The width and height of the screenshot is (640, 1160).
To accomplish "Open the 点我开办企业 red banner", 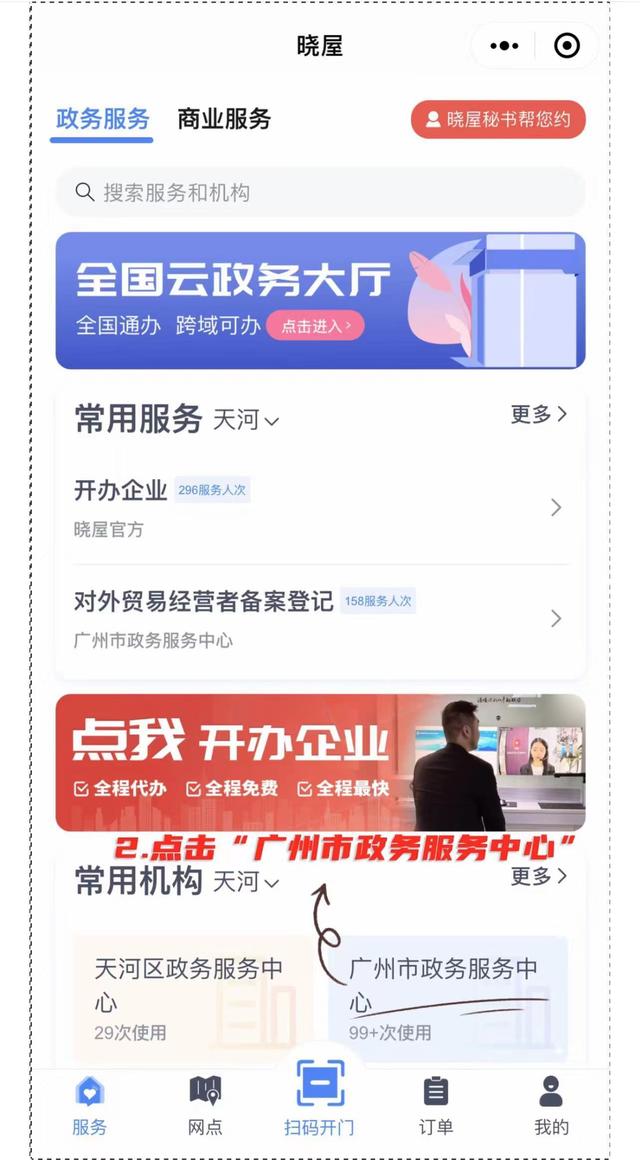I will (320, 762).
